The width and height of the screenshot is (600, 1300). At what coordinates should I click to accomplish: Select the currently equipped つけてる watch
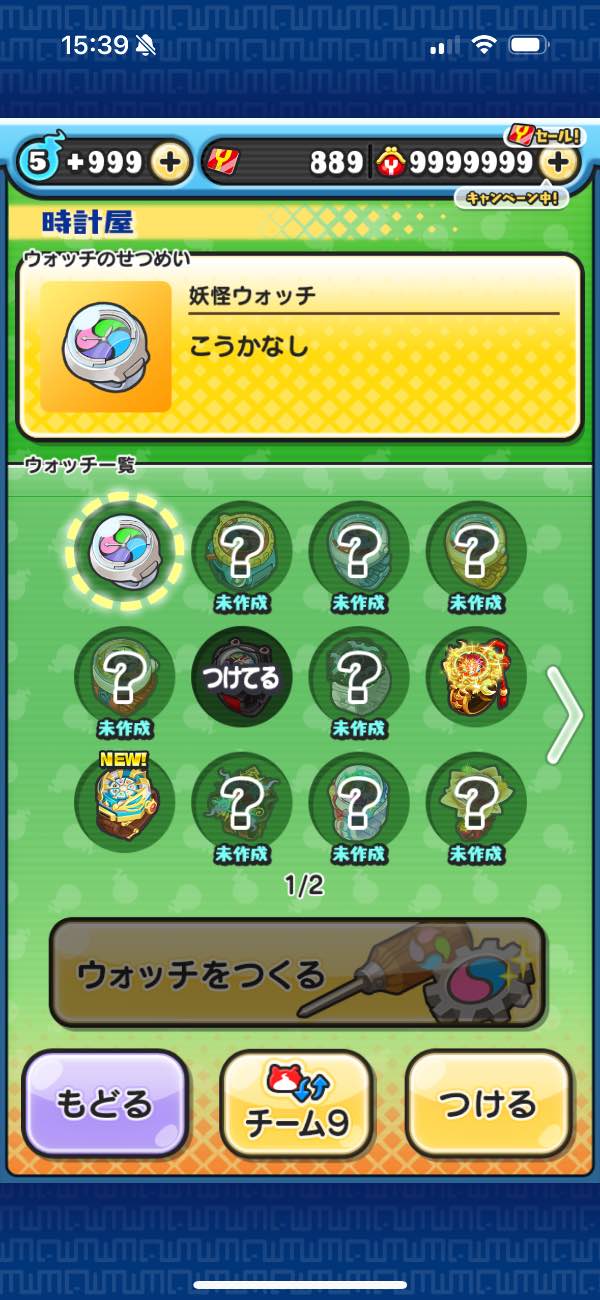click(241, 678)
